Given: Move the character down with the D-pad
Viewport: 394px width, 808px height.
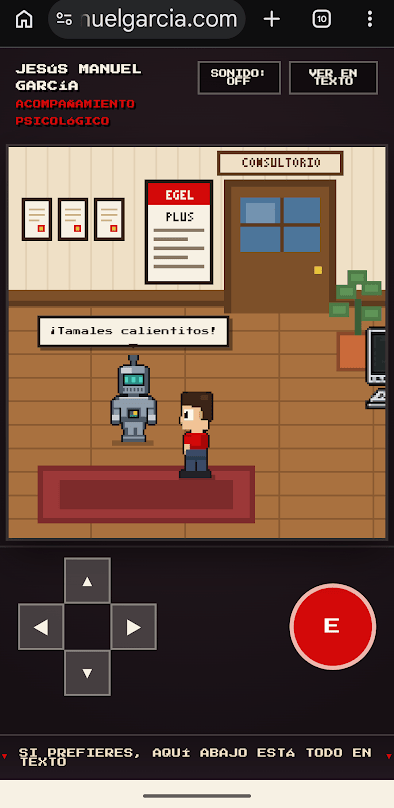Looking at the screenshot, I should (x=88, y=673).
